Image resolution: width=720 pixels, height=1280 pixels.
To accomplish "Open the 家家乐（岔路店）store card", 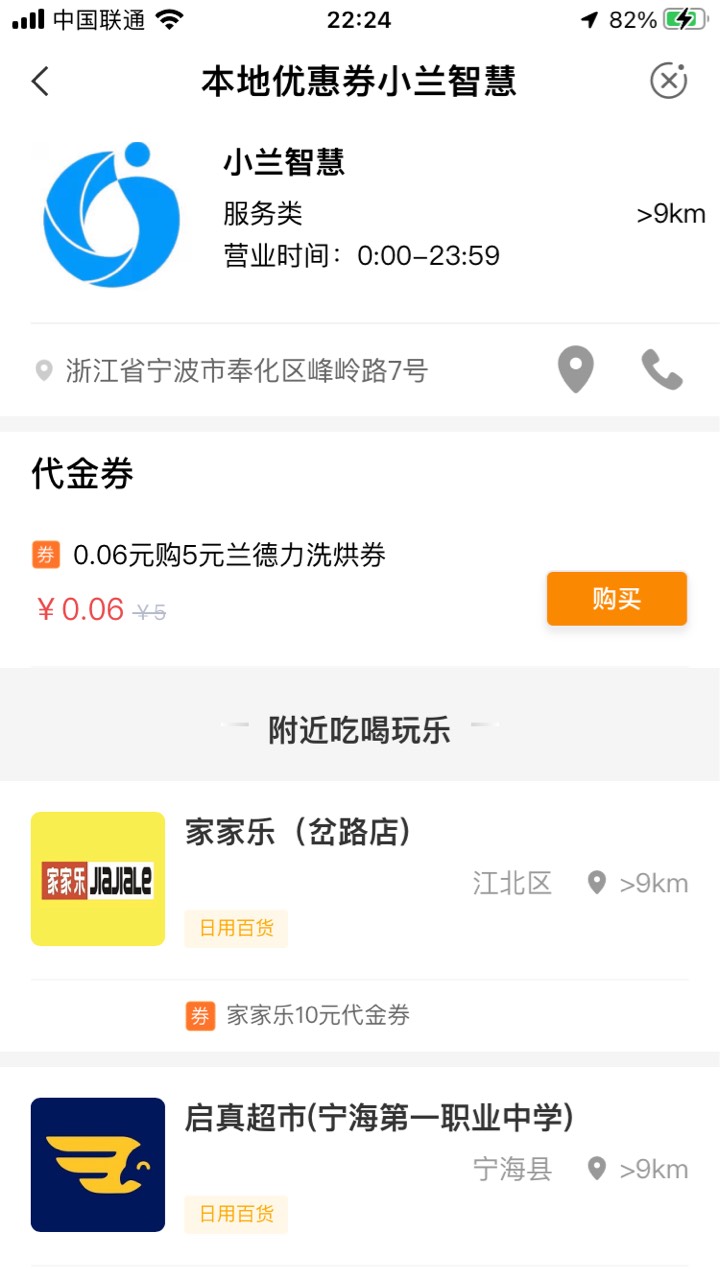I will pyautogui.click(x=360, y=880).
